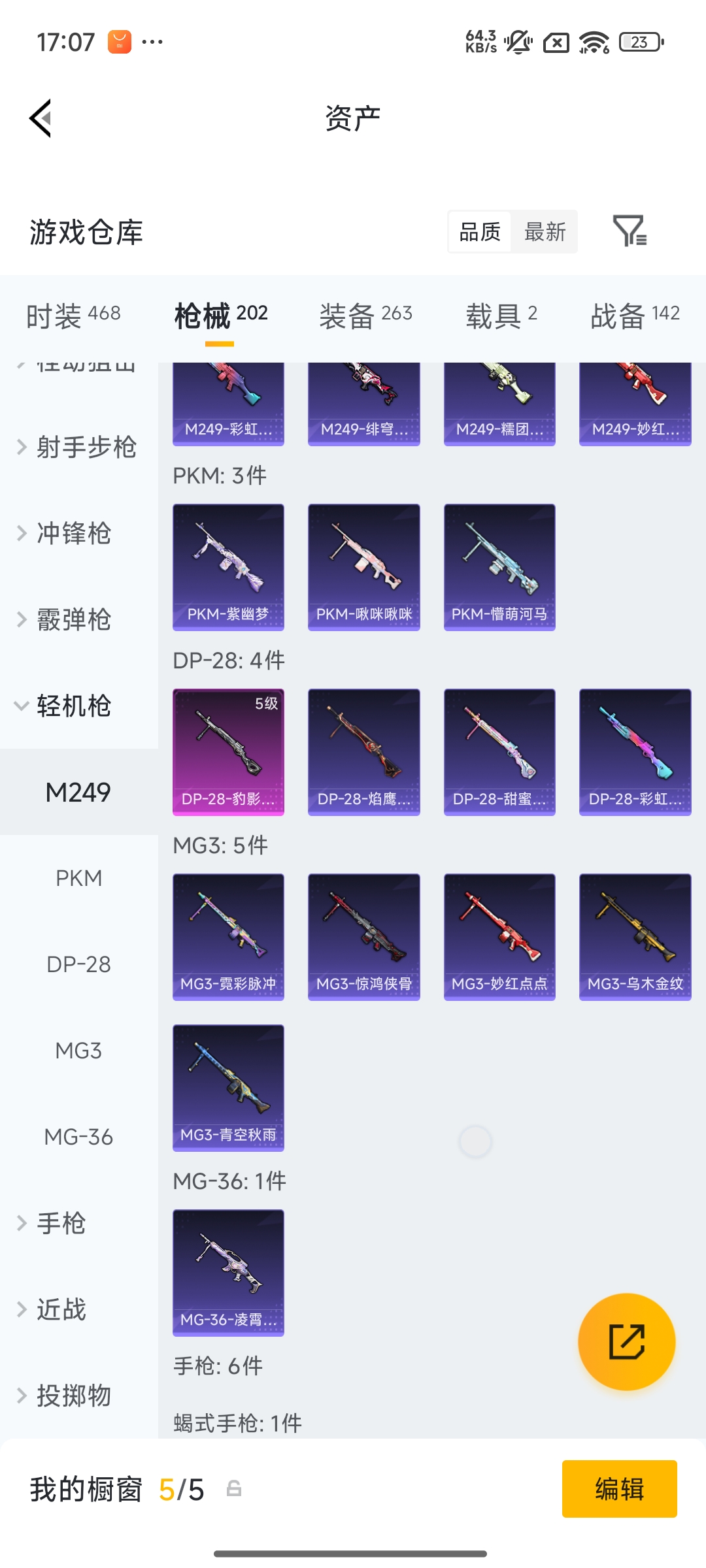Open the filter icon beside 最新
Viewport: 706px width, 1568px height.
tap(630, 231)
